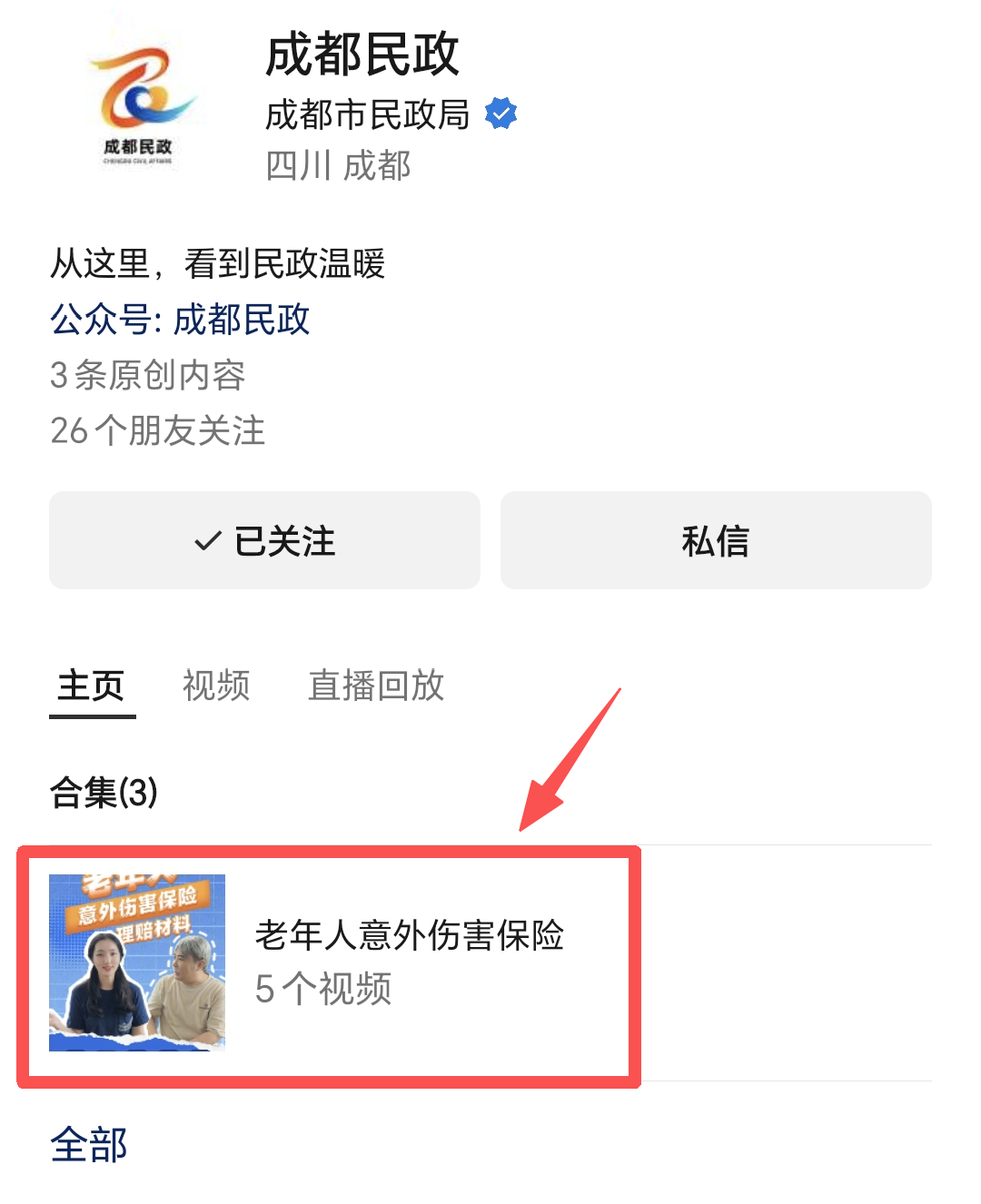Tap the 已关注 button to unfollow
The image size is (981, 1204).
pyautogui.click(x=264, y=541)
